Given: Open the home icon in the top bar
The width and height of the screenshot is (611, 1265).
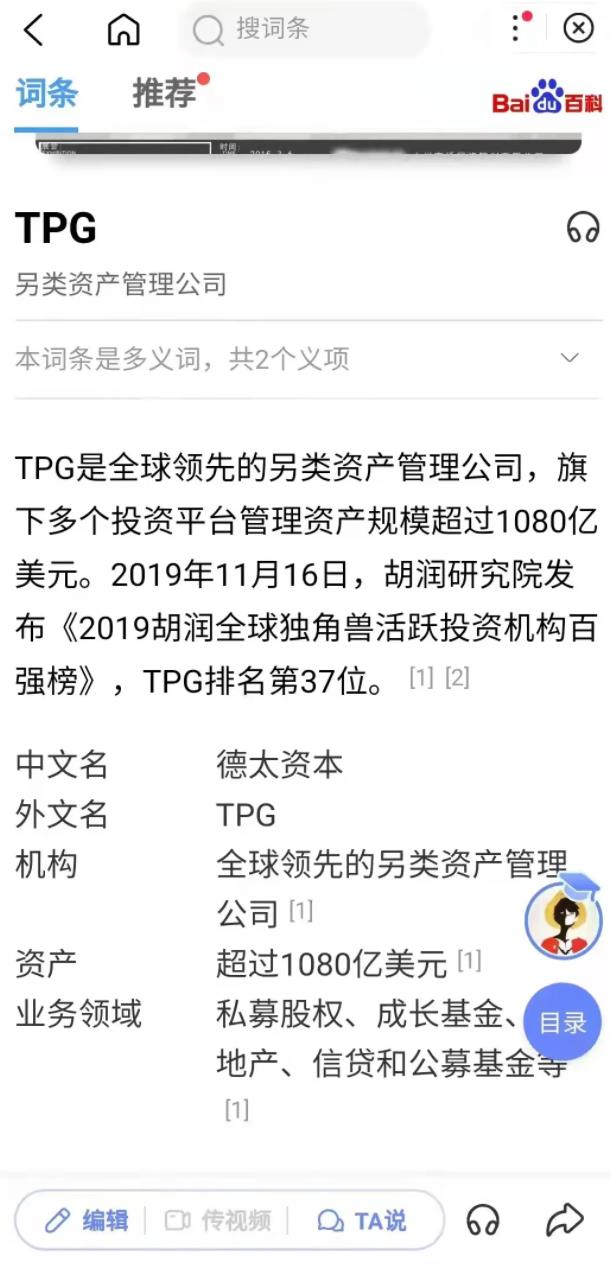Looking at the screenshot, I should (123, 30).
